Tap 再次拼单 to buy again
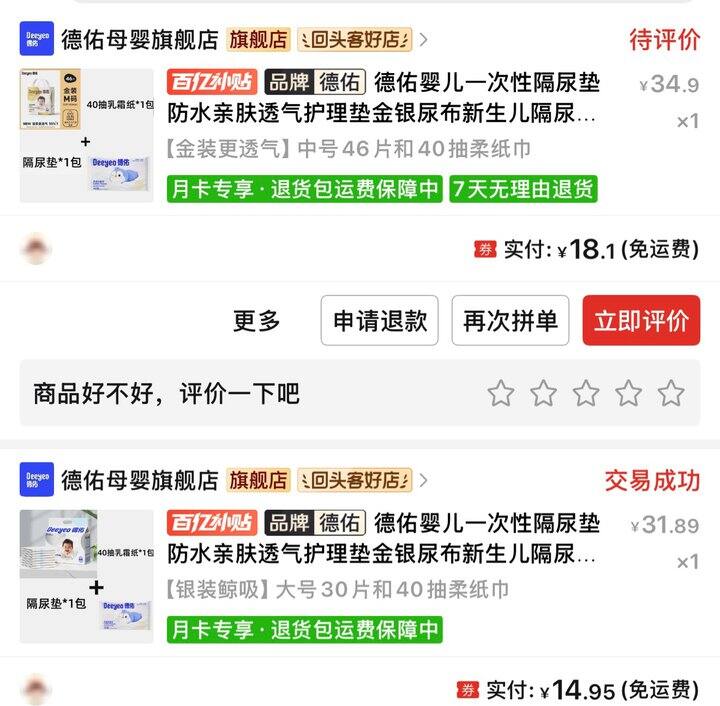Screen dimensions: 720x706 pos(510,320)
